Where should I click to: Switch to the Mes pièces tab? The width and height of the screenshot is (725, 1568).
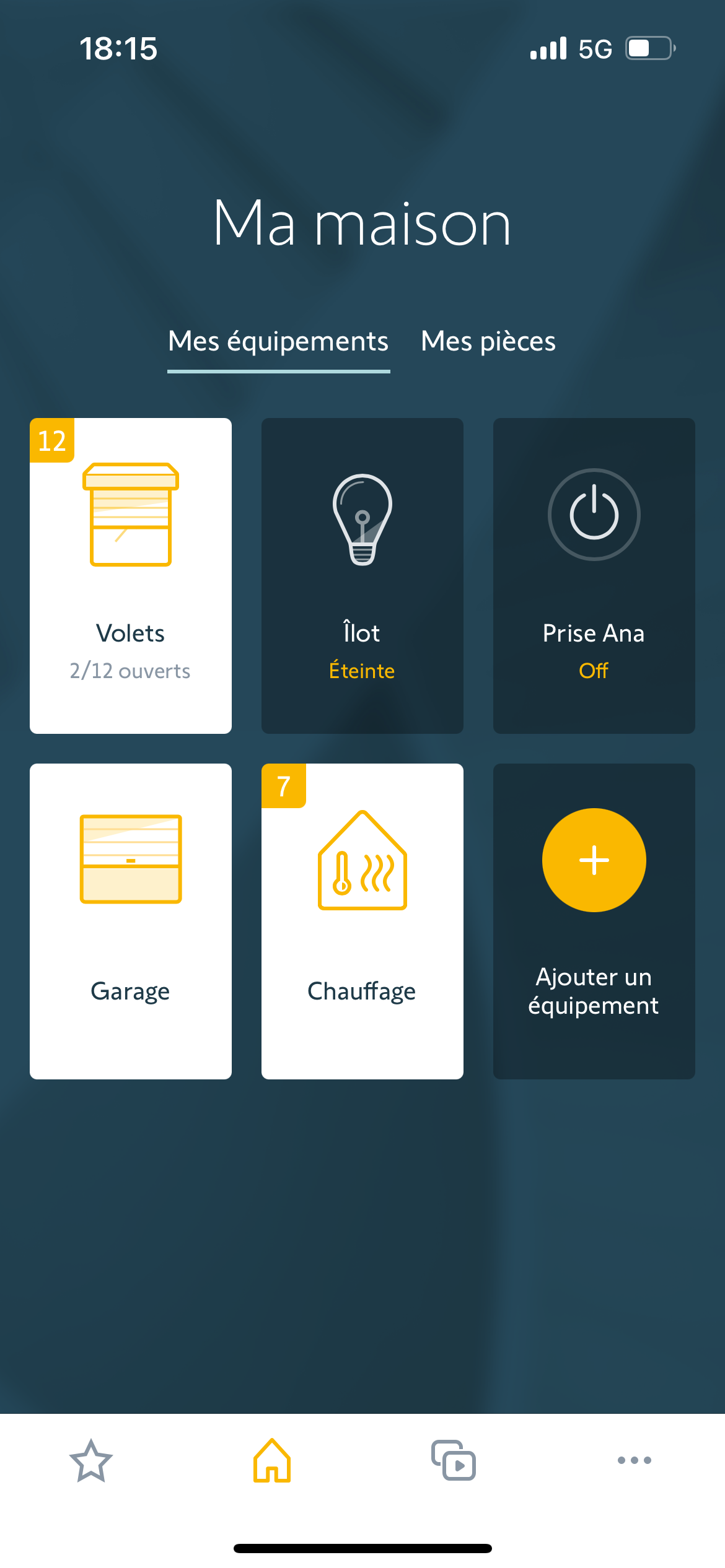(x=488, y=342)
